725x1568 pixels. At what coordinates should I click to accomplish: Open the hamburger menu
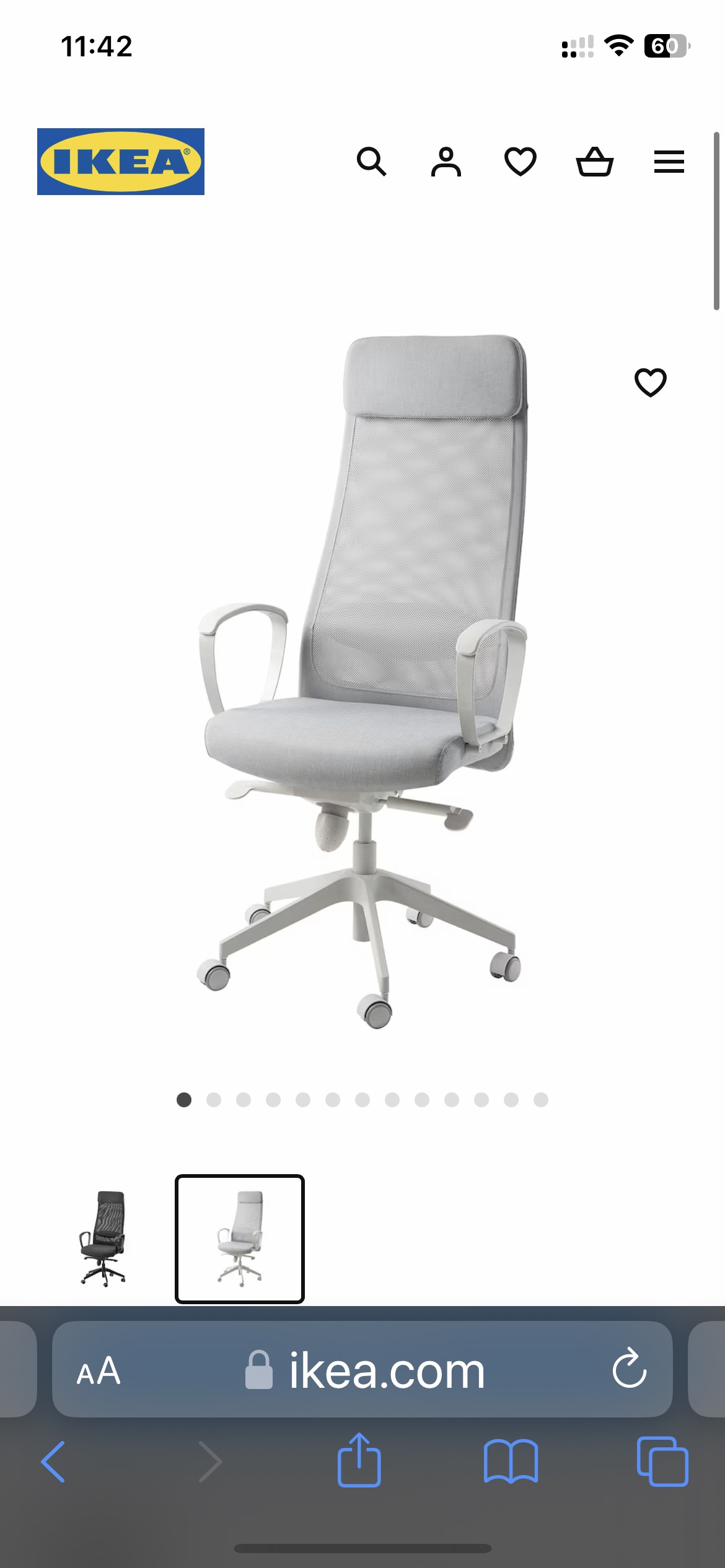(x=669, y=162)
